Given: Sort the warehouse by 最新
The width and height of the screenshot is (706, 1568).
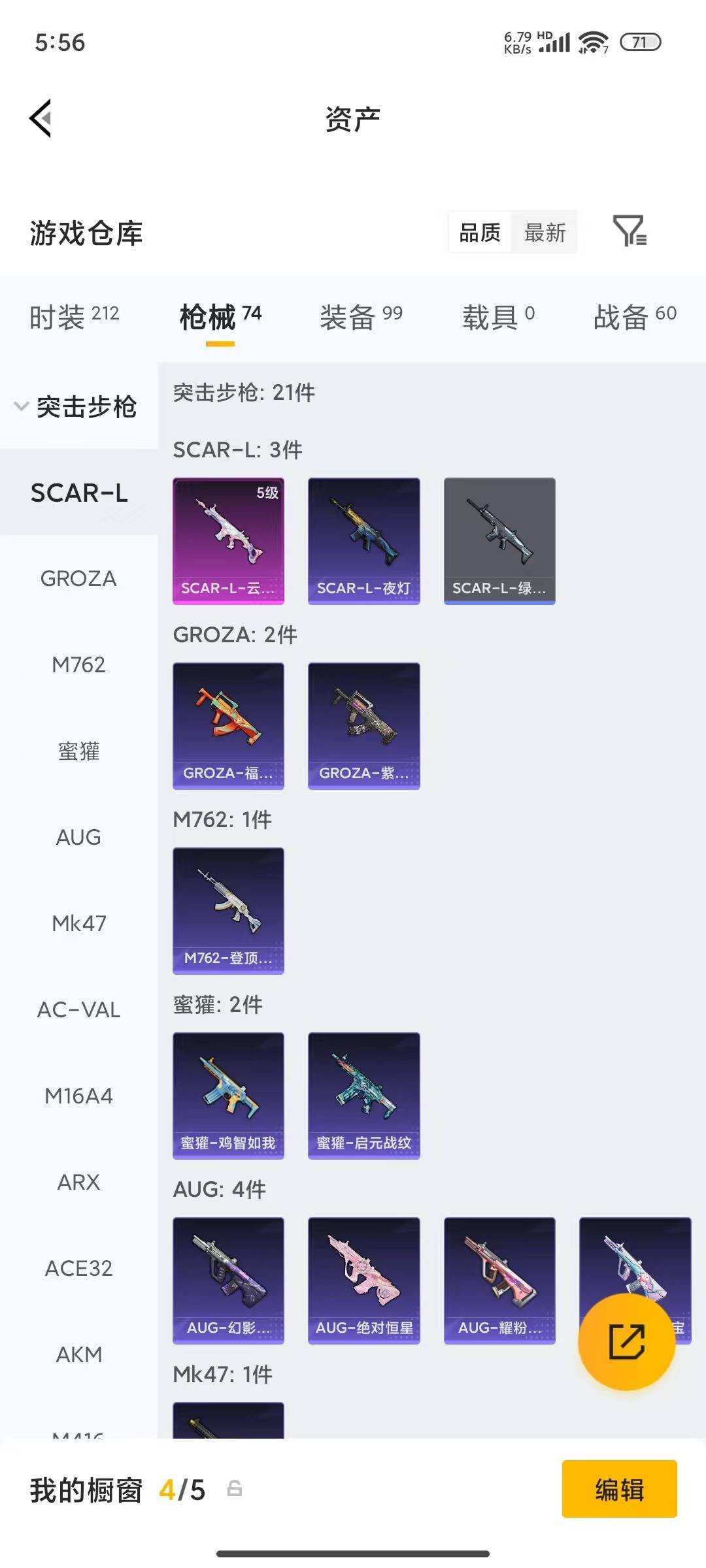Looking at the screenshot, I should [545, 233].
